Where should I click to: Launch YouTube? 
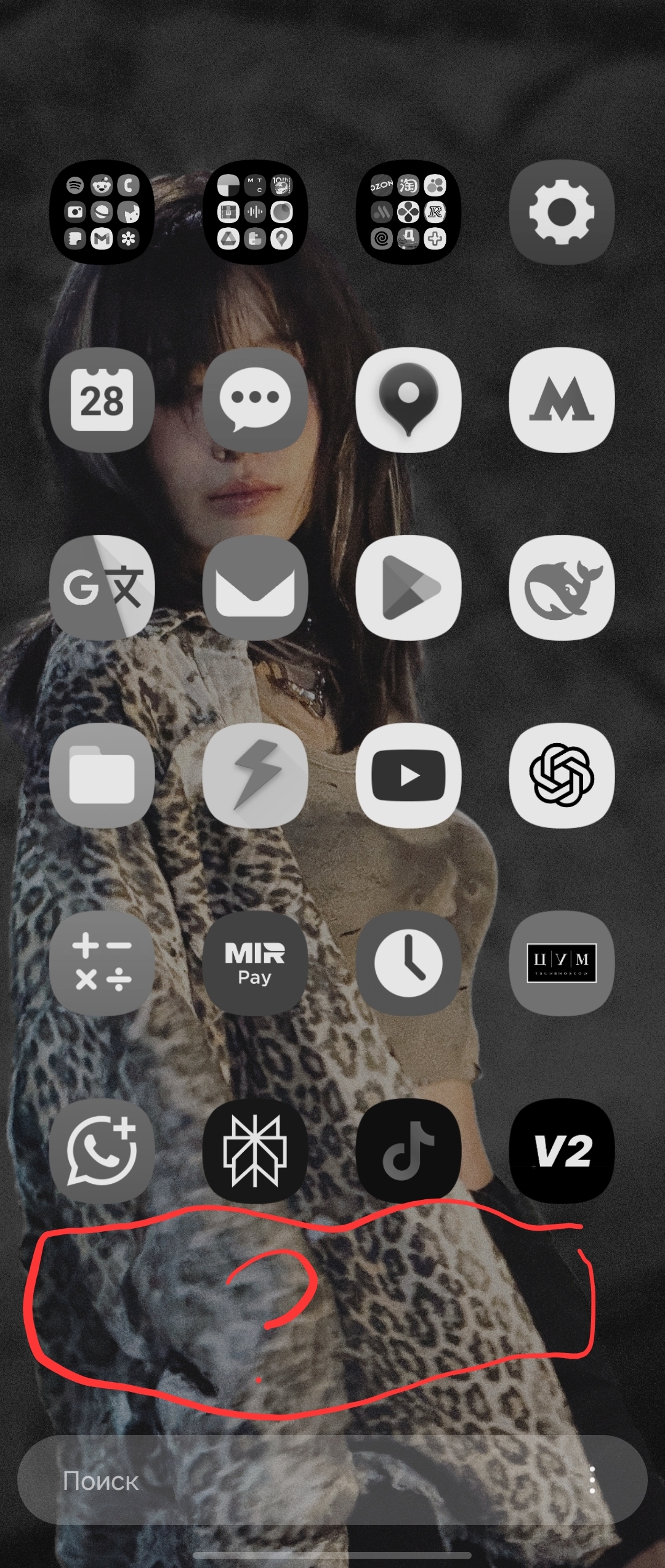408,776
